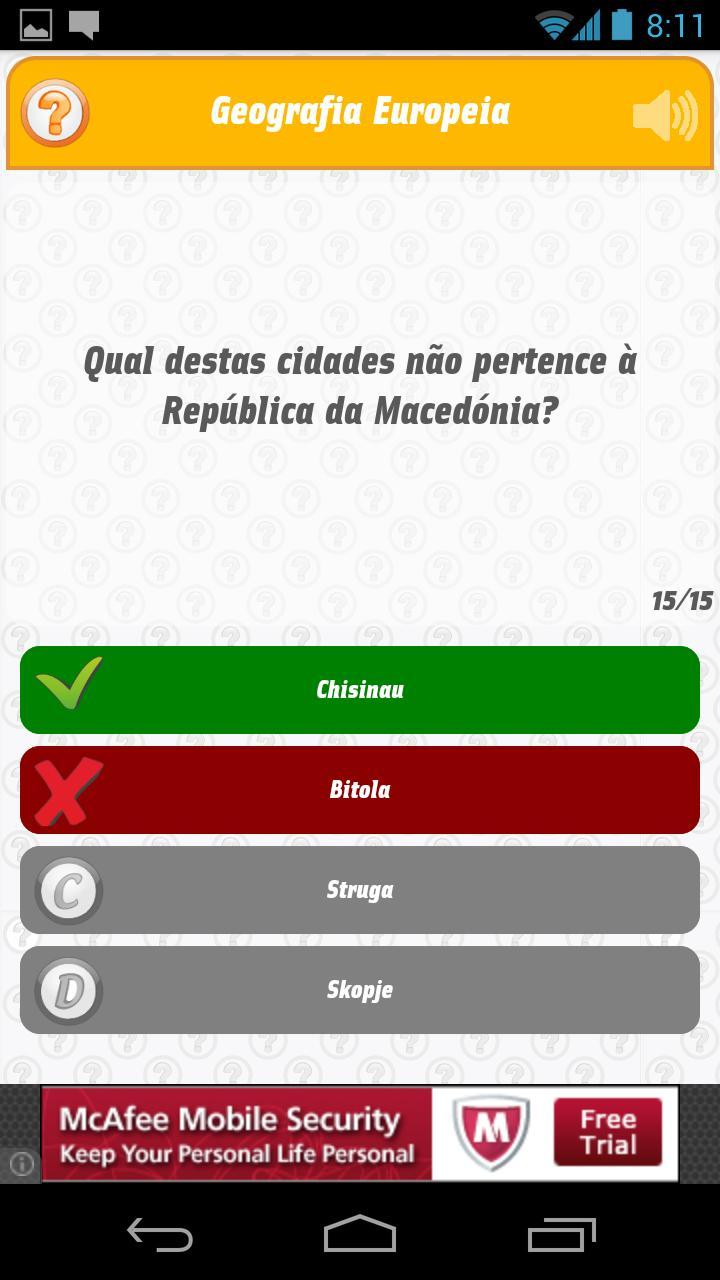This screenshot has width=720, height=1280.
Task: Select the Bitola answer option
Action: (360, 789)
